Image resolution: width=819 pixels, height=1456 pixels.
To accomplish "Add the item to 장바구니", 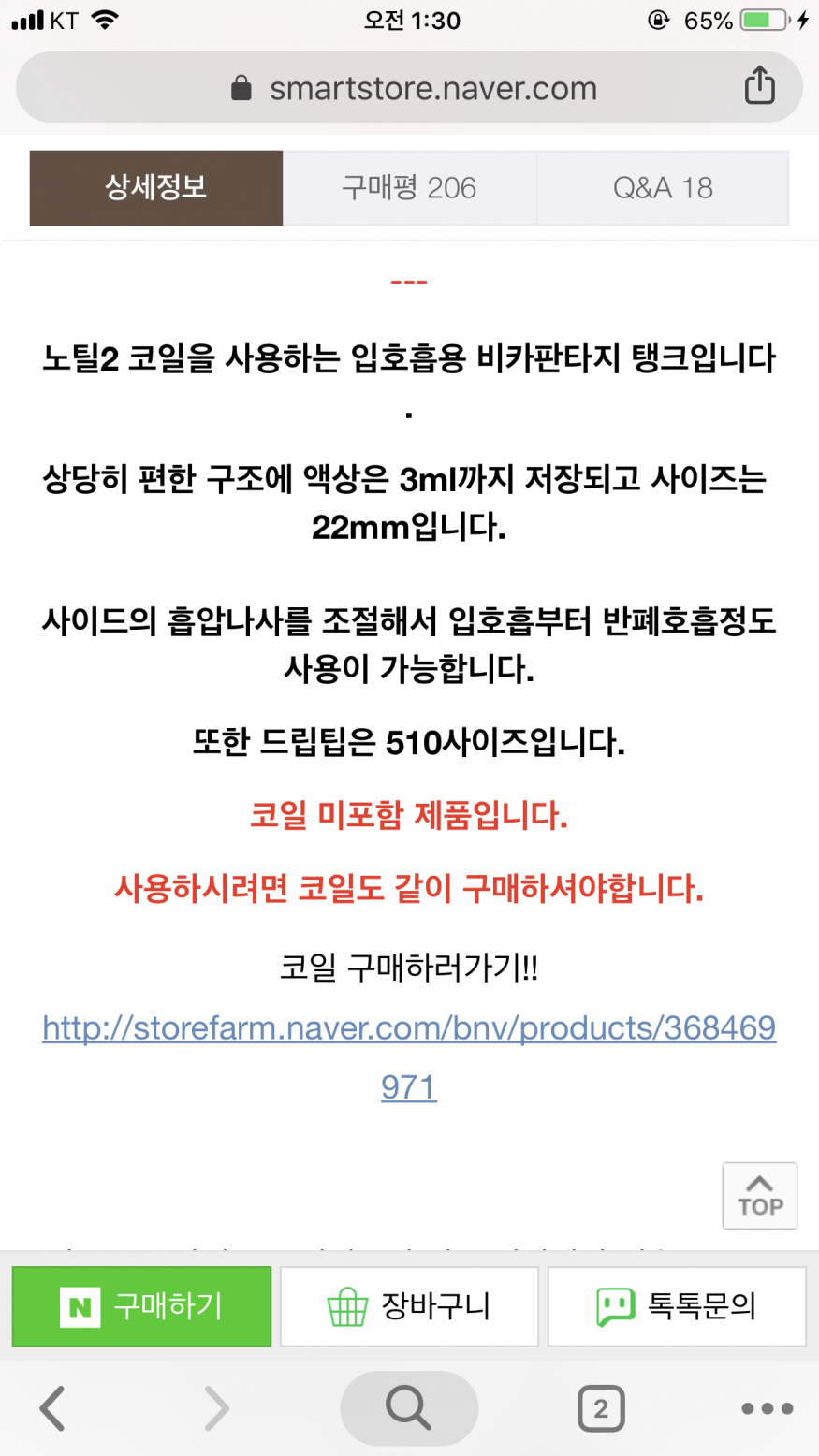I will 409,1306.
